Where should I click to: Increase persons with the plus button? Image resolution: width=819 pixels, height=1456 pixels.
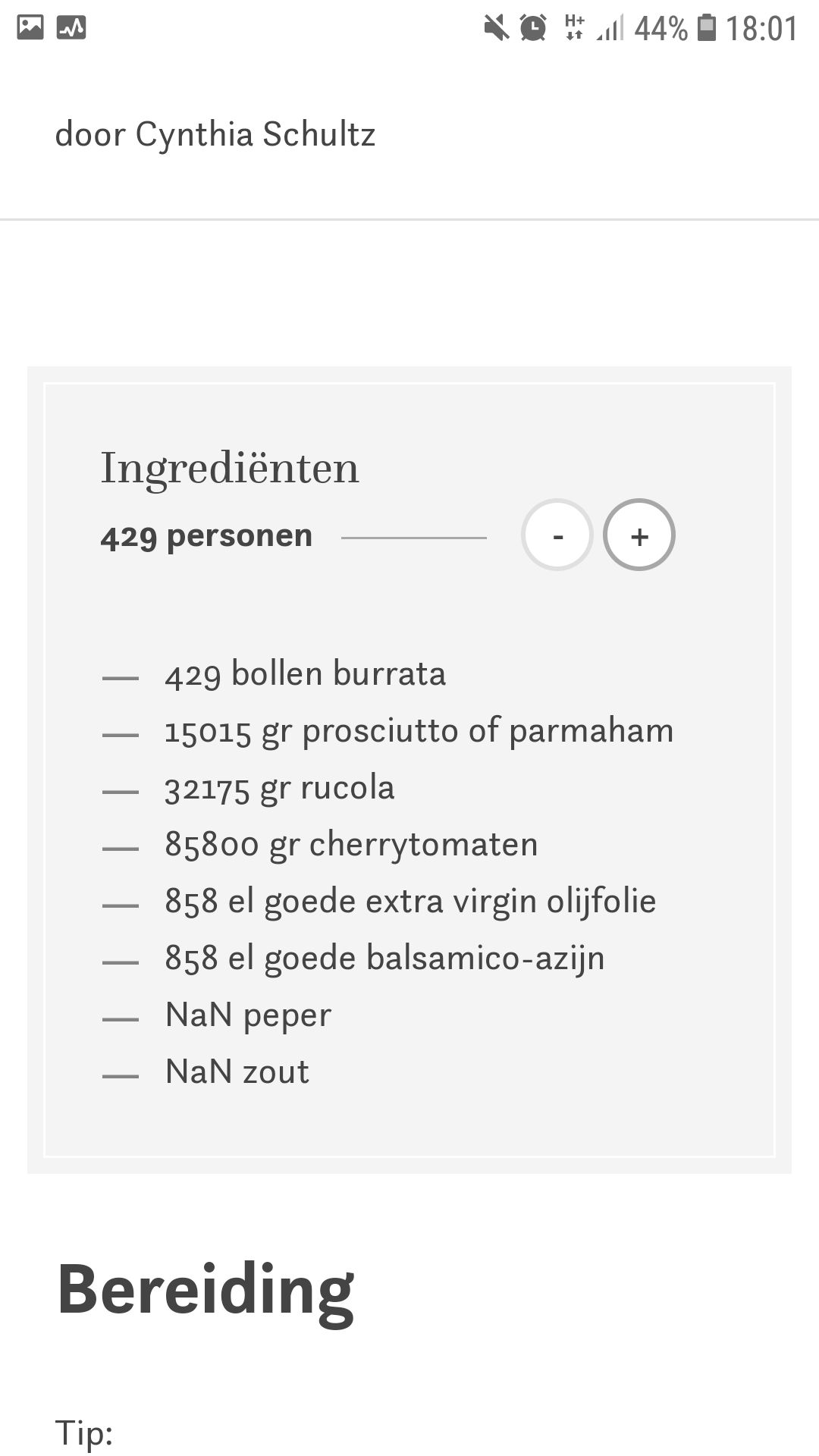[639, 535]
